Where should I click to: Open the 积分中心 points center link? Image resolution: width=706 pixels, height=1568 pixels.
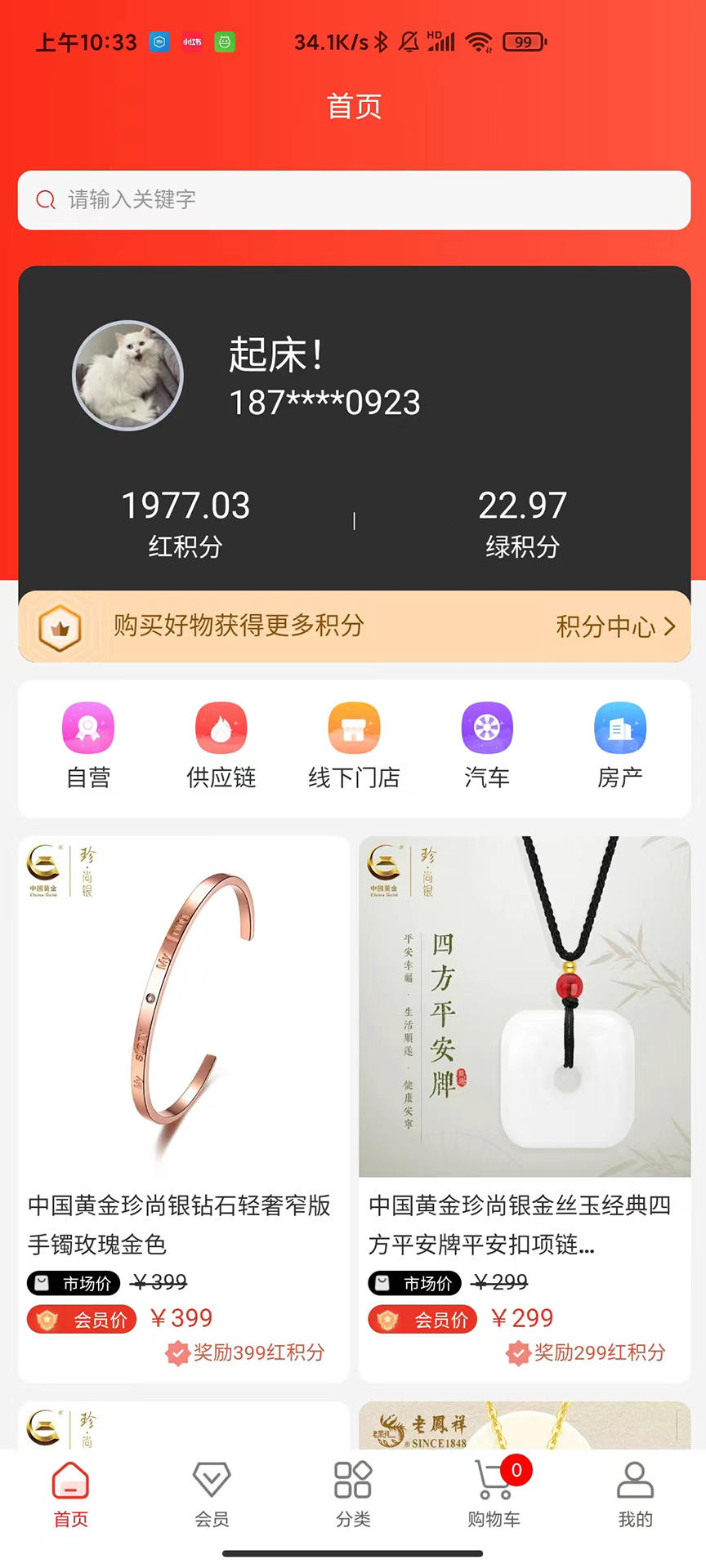[614, 626]
